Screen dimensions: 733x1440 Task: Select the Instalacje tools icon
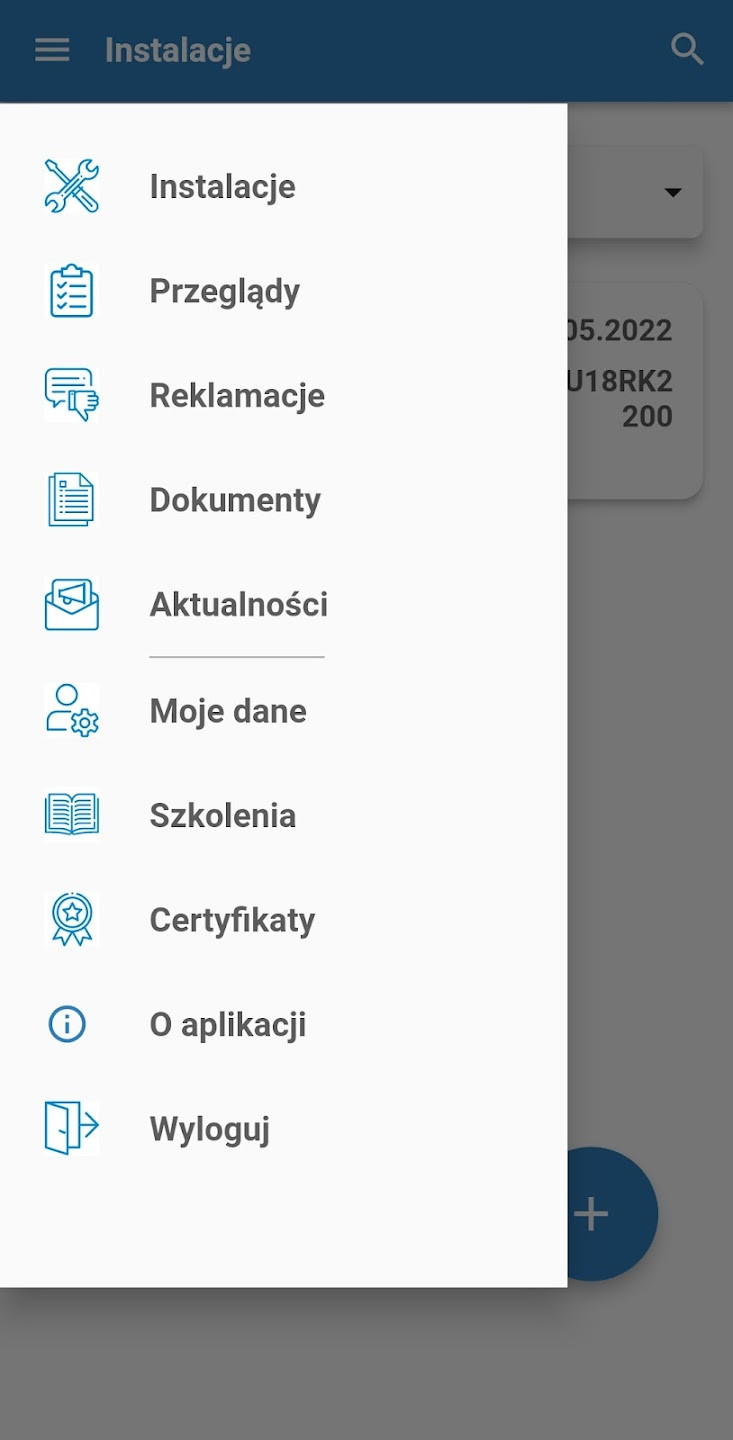click(x=70, y=184)
